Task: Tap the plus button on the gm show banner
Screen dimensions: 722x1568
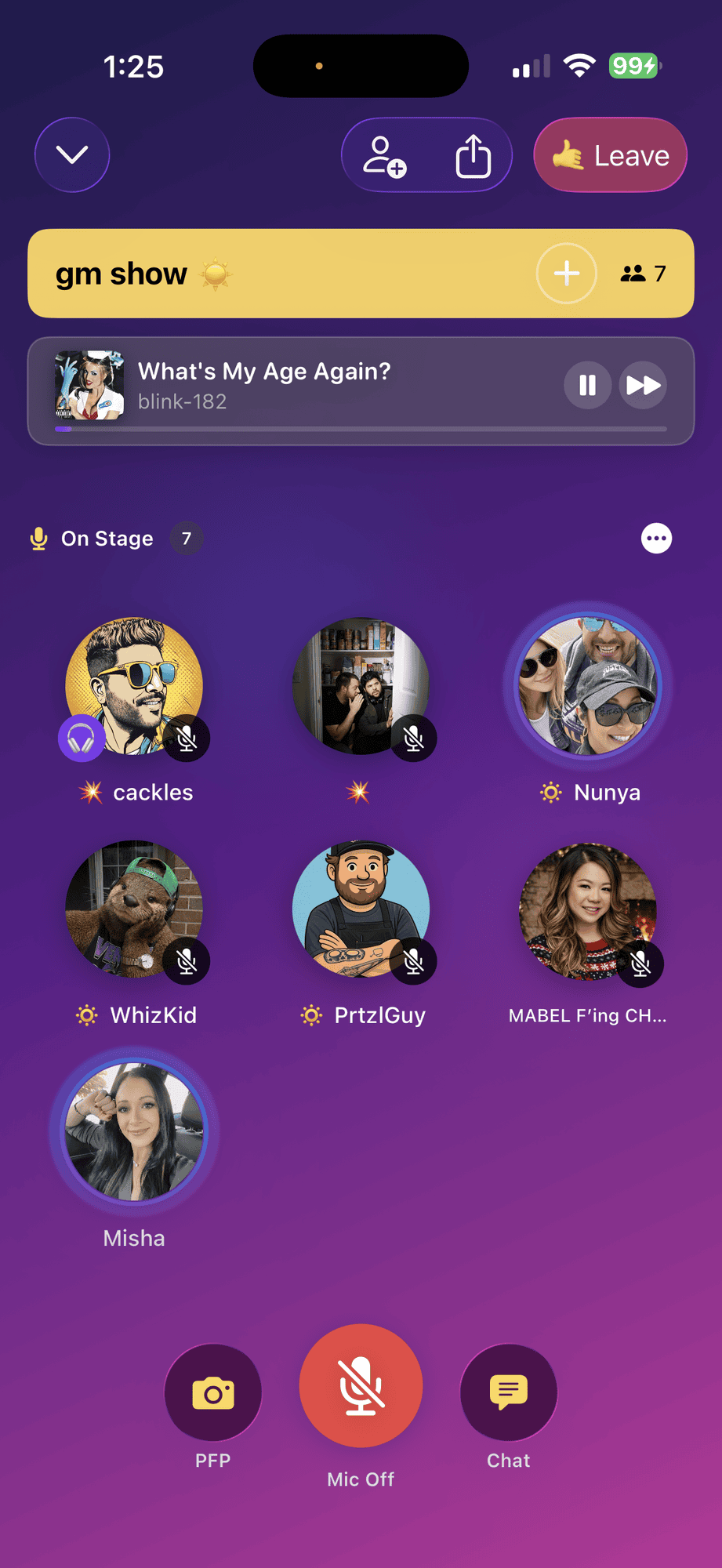Action: coord(566,274)
